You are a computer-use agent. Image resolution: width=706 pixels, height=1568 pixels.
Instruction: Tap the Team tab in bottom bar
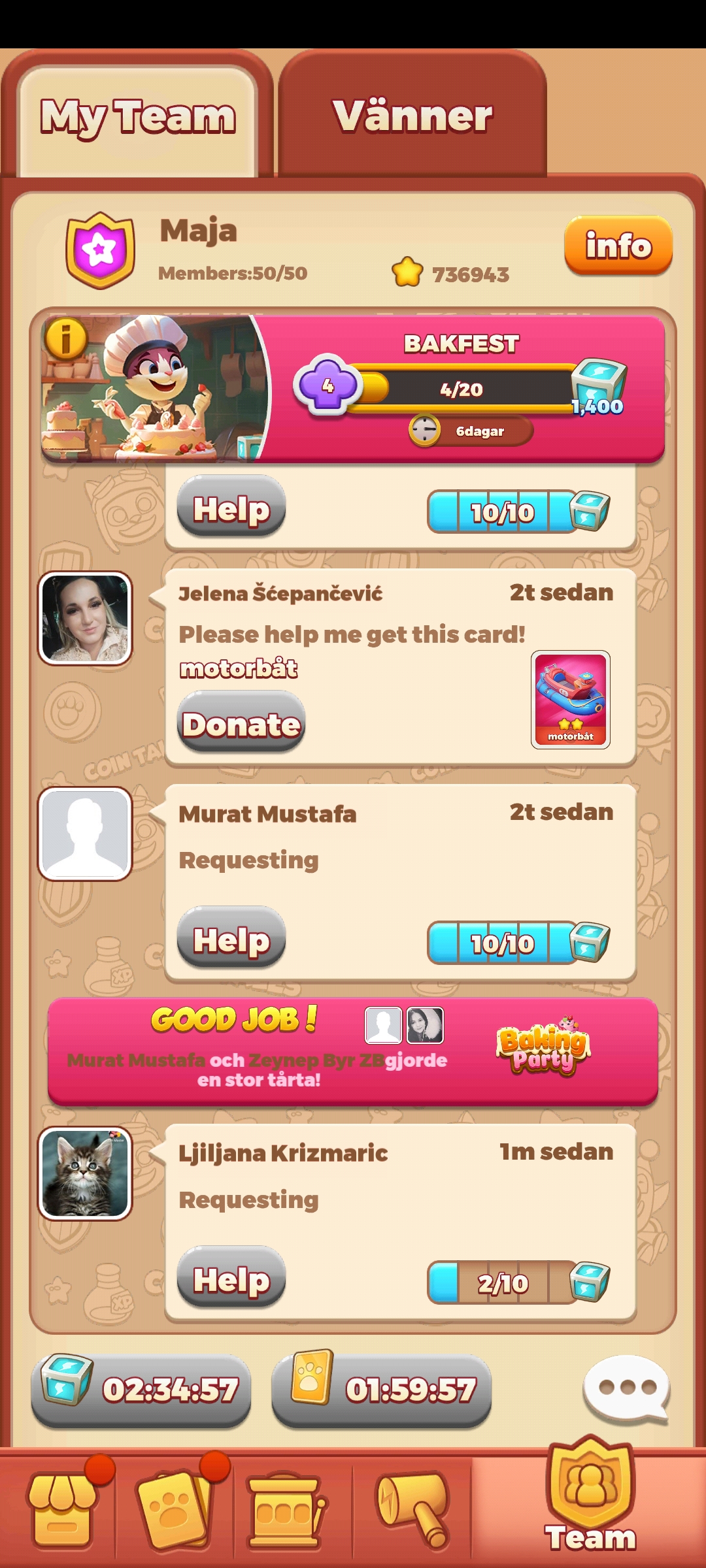tap(590, 1503)
